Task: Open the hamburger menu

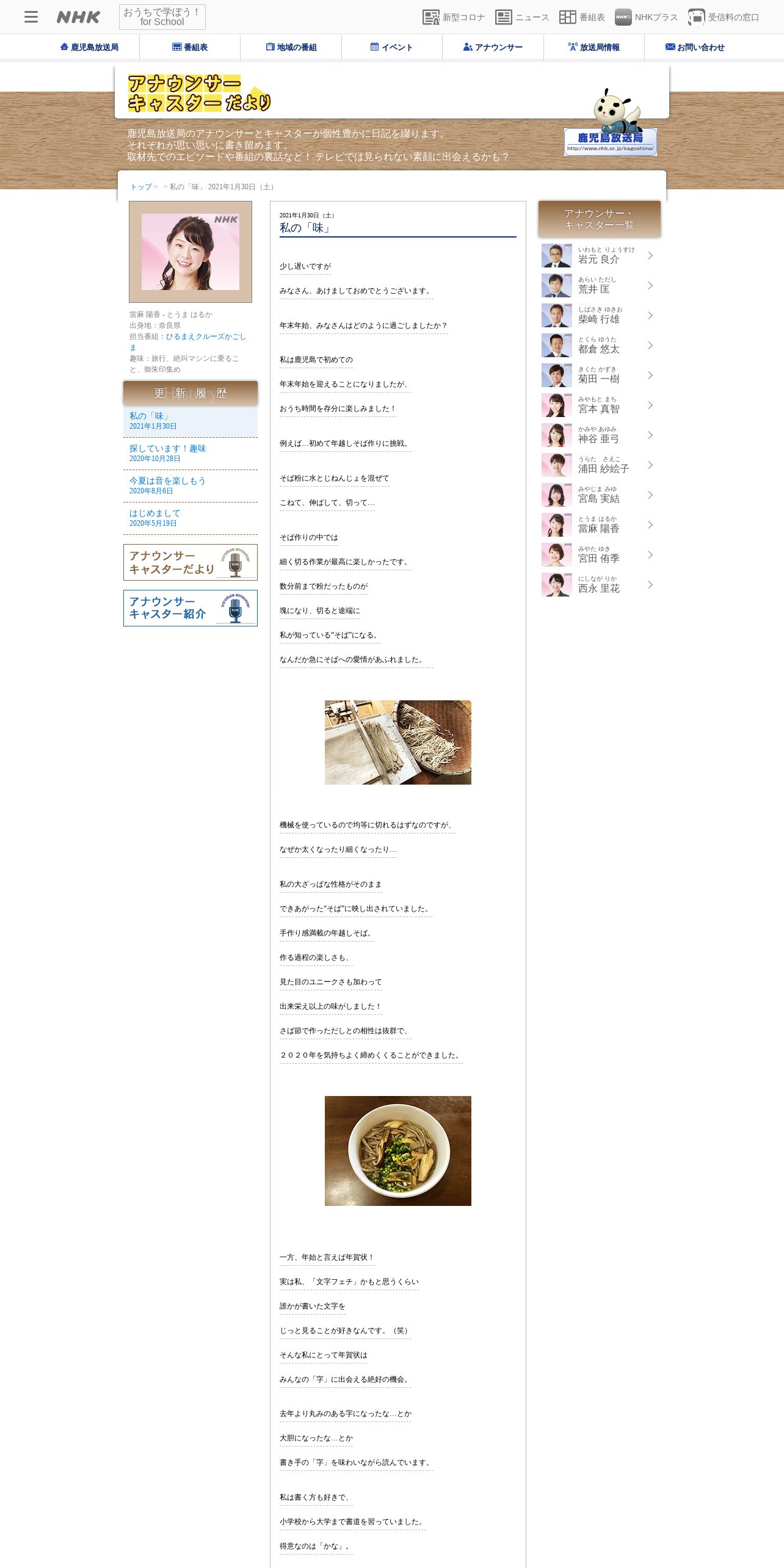Action: point(31,17)
